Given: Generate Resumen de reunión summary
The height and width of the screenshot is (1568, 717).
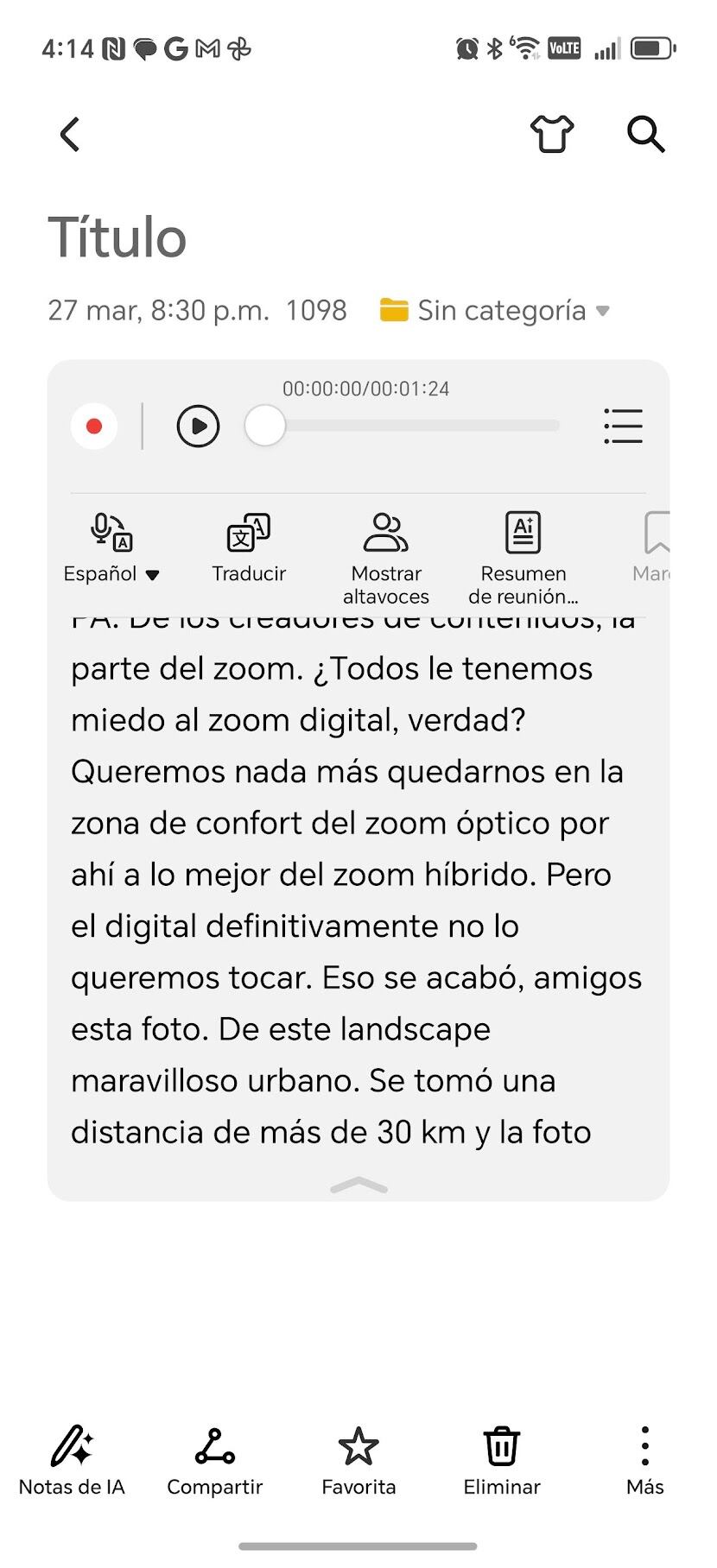Looking at the screenshot, I should [523, 557].
